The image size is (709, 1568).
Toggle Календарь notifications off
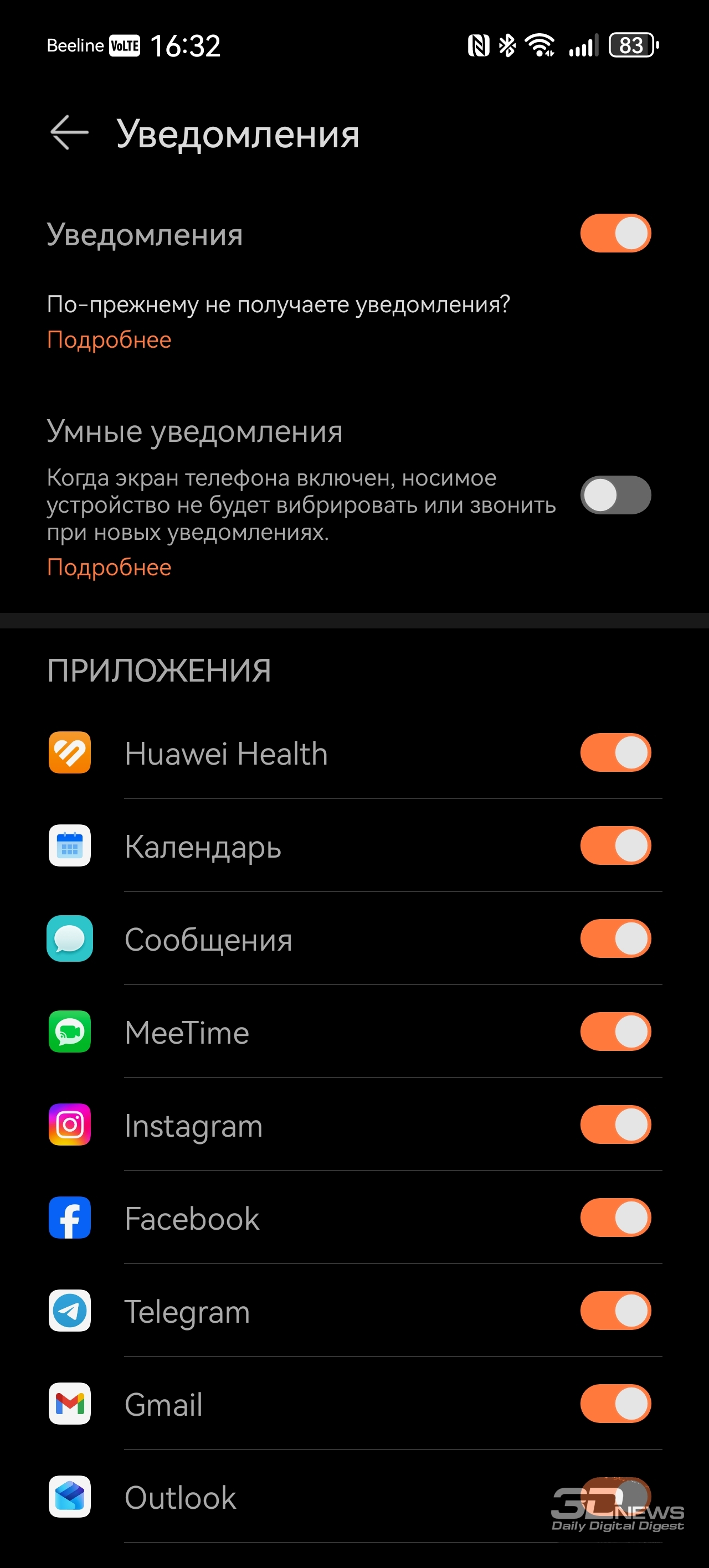(x=615, y=846)
